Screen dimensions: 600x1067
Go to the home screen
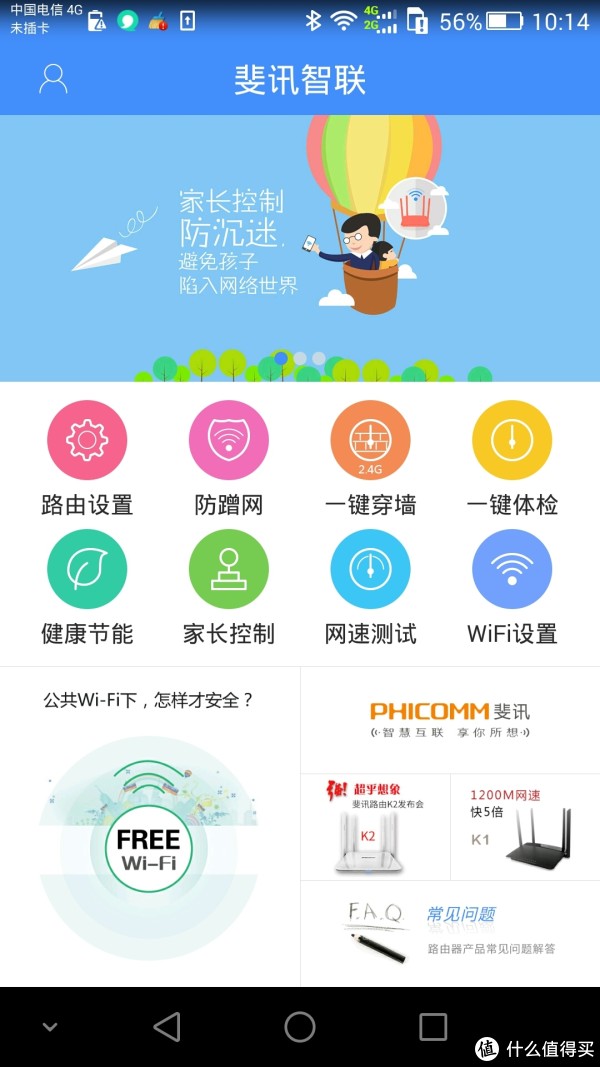pos(300,1026)
